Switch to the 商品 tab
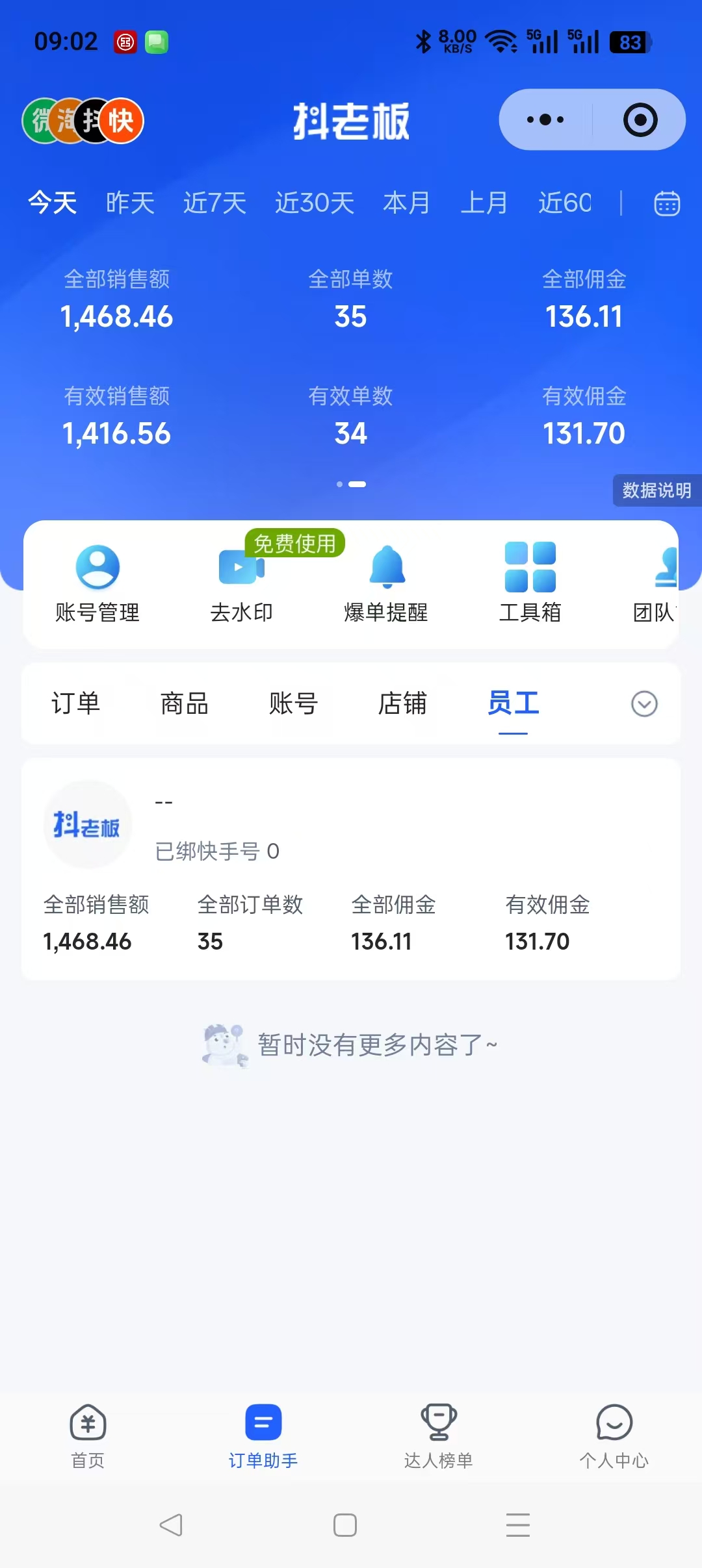This screenshot has width=702, height=1568. [183, 704]
